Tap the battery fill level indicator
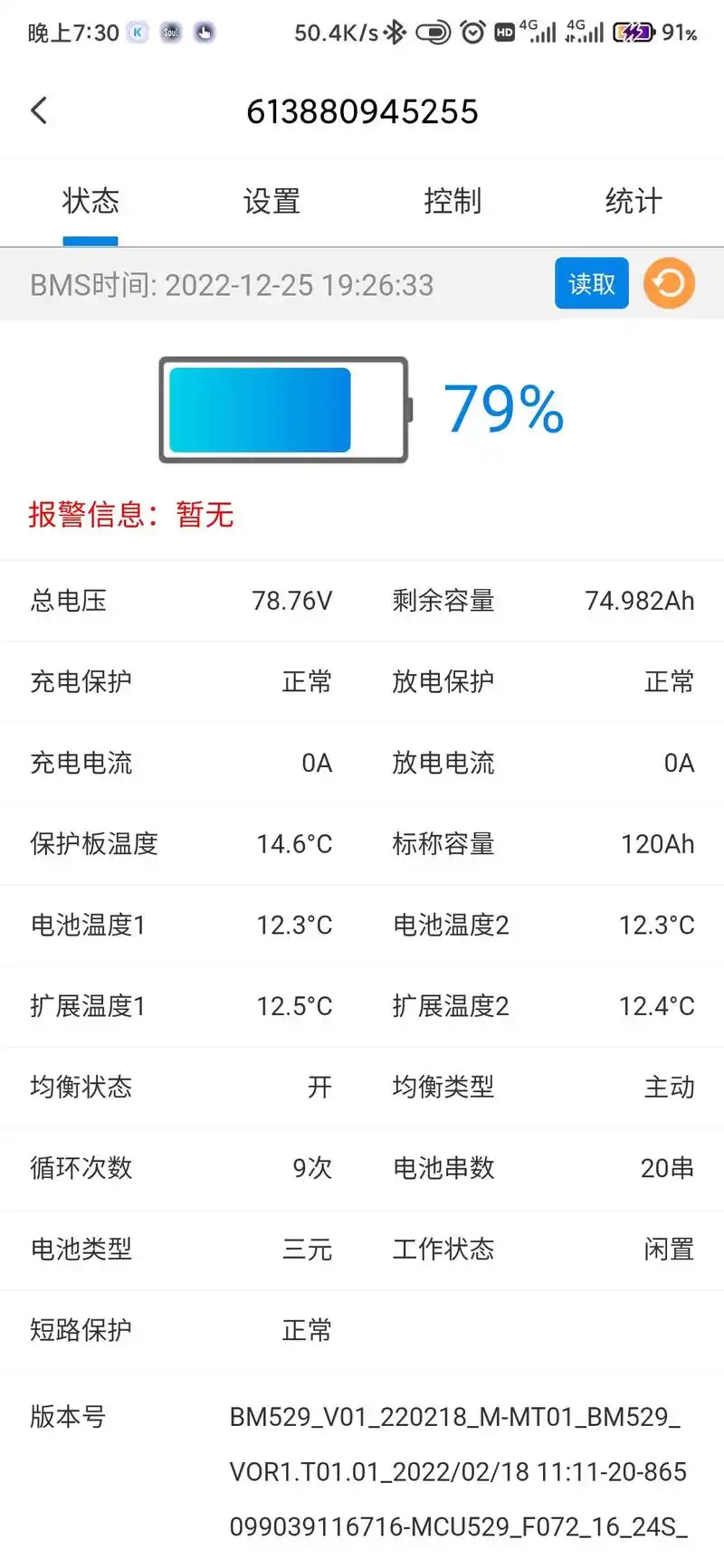The height and width of the screenshot is (1568, 724). click(x=260, y=410)
